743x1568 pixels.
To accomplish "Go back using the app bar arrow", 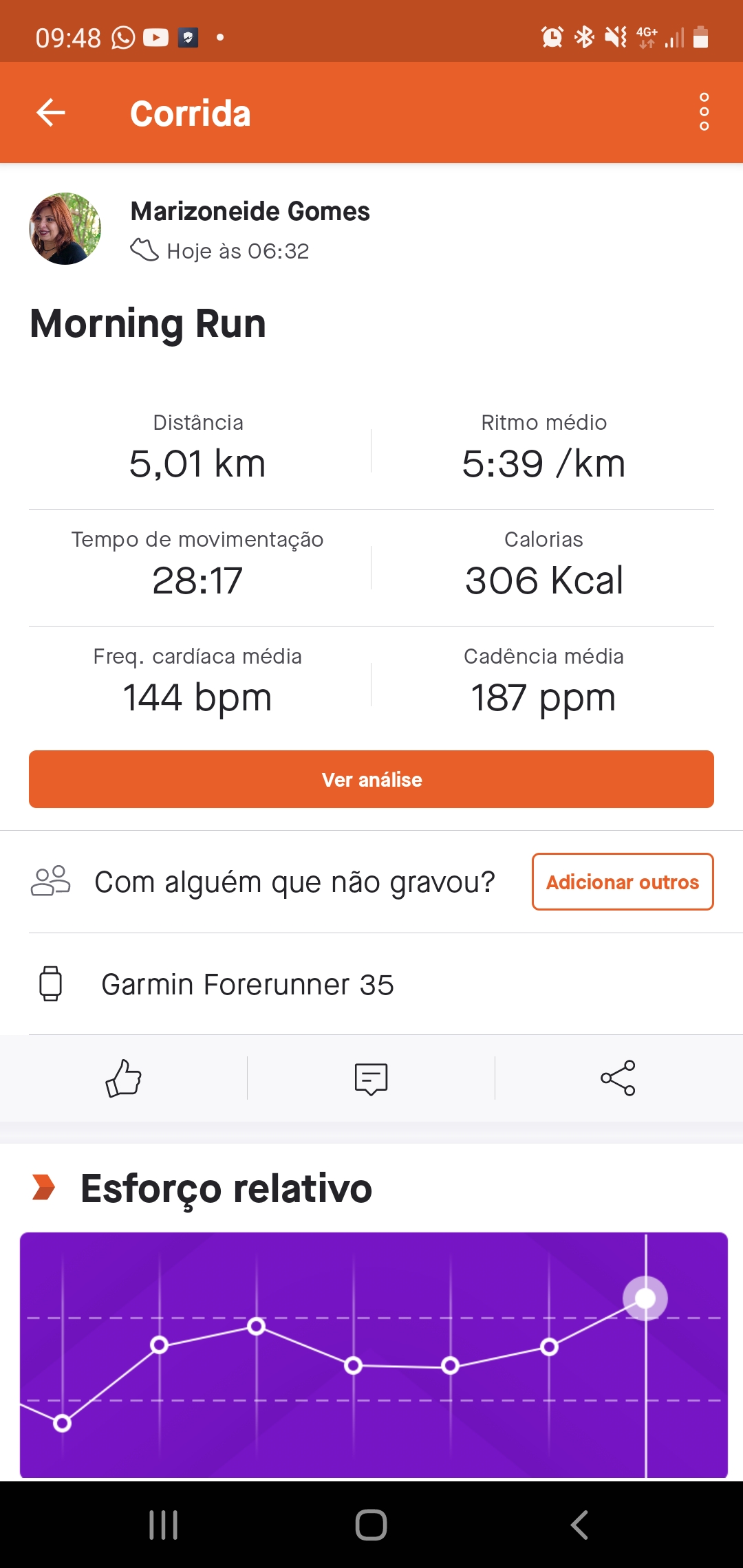I will click(x=51, y=113).
